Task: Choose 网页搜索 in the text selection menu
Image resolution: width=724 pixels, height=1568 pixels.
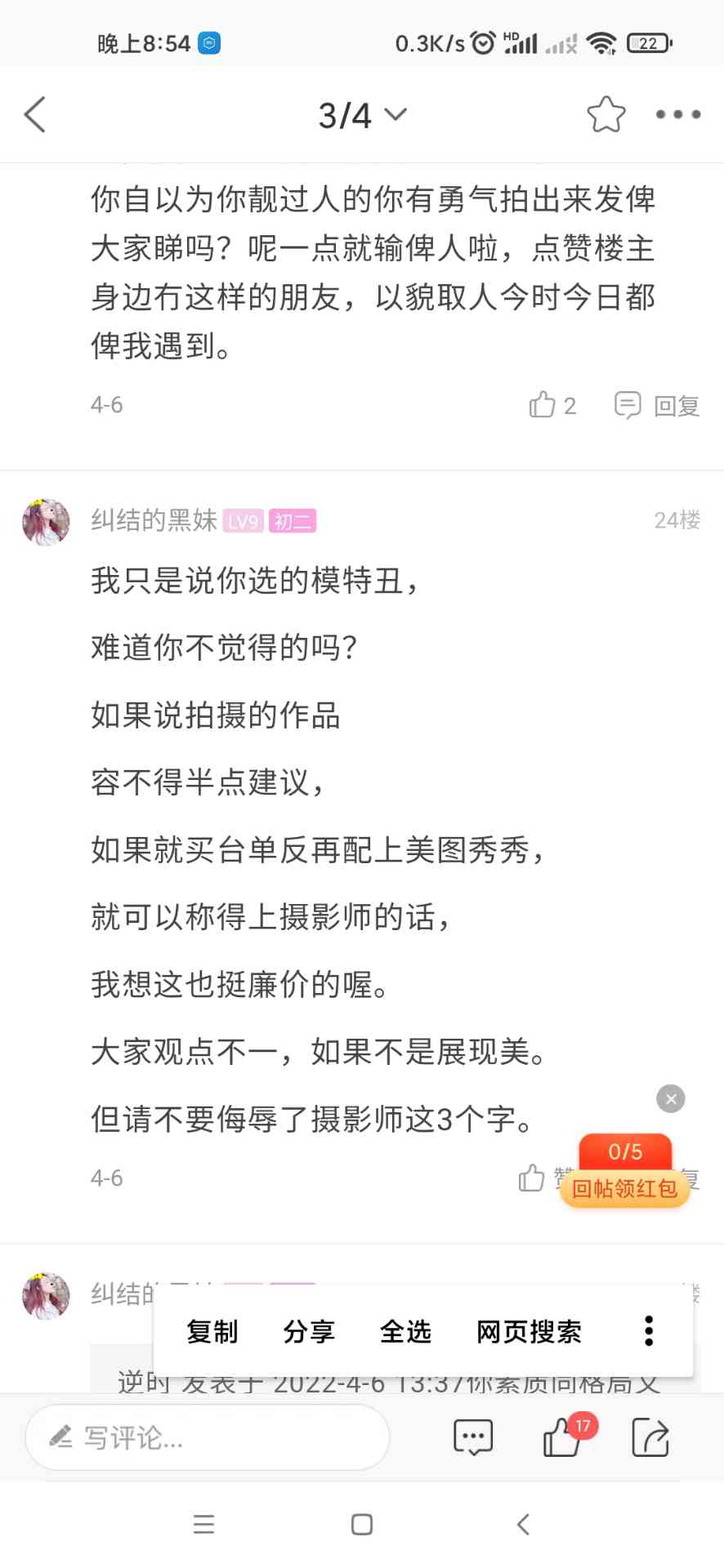Action: [529, 1331]
